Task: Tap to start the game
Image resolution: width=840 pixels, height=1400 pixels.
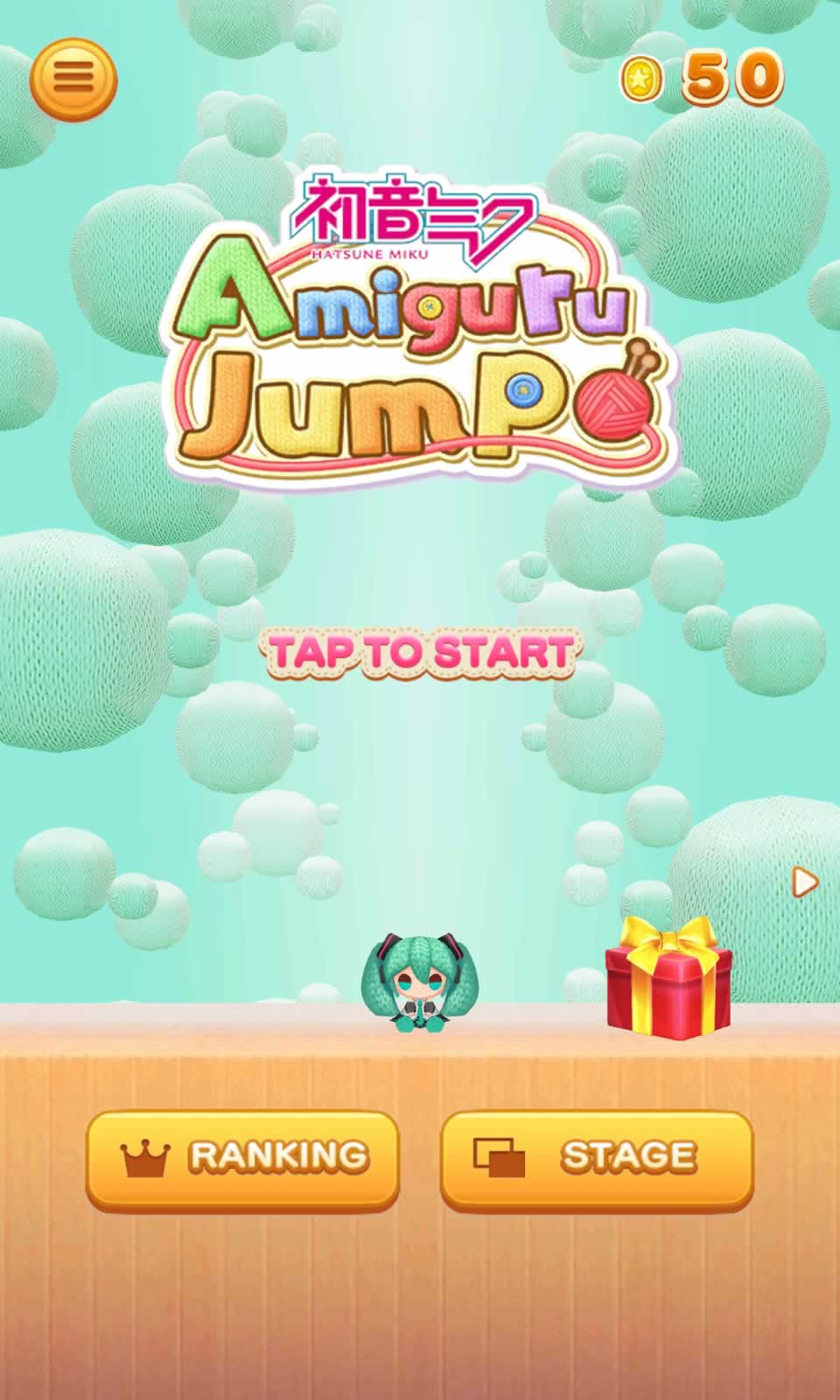Action: [421, 653]
